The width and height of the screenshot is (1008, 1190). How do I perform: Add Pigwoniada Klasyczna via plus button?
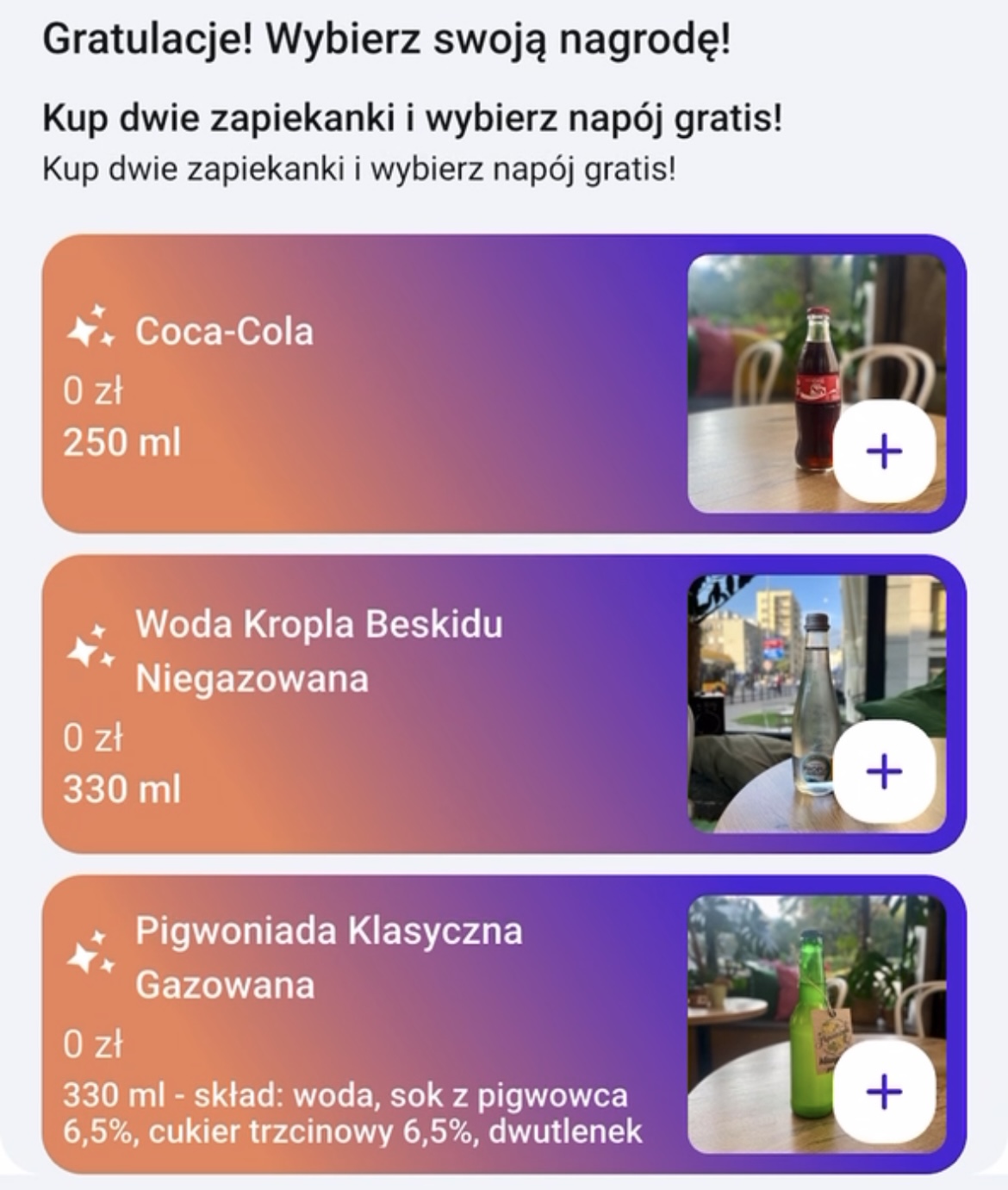(x=884, y=1092)
